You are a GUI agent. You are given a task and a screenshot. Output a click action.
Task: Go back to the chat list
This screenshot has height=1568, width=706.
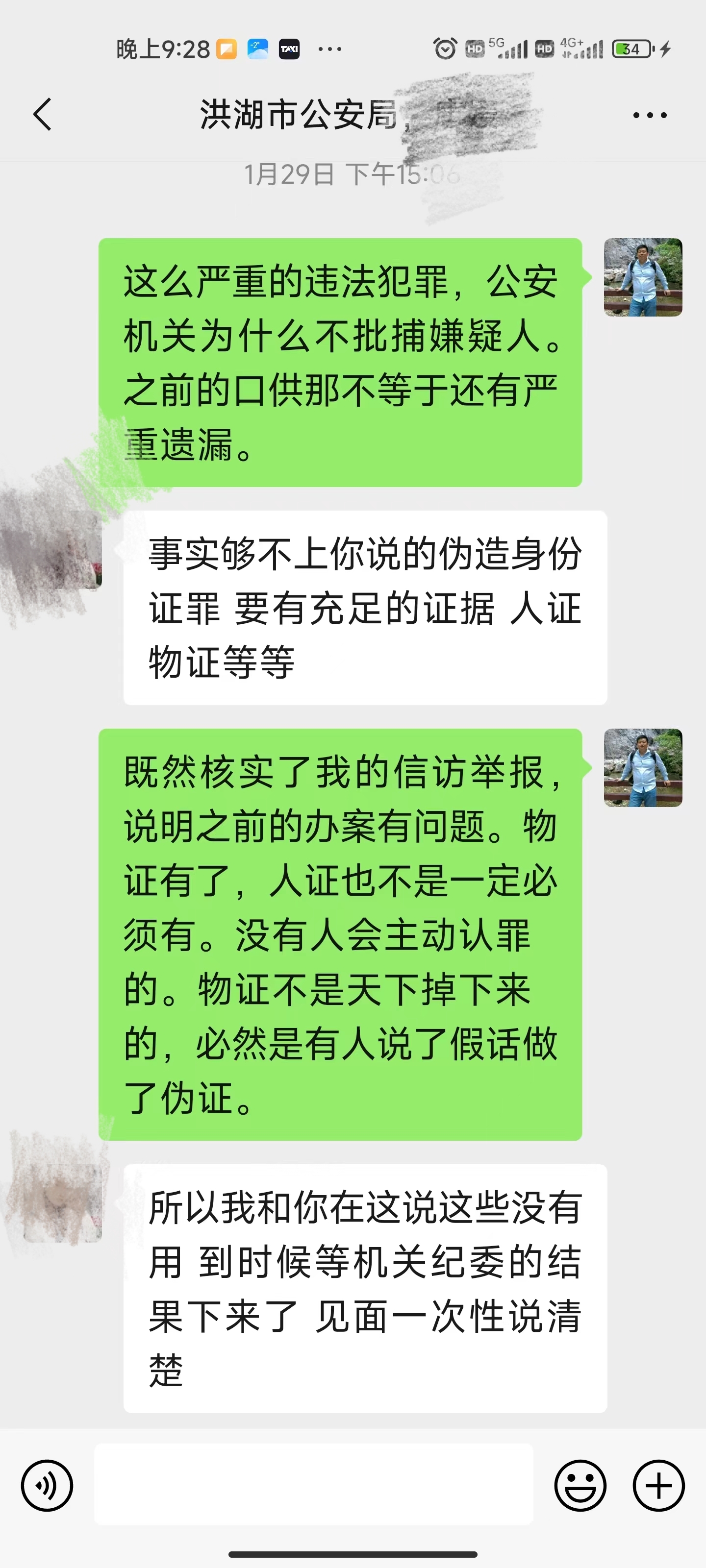point(43,115)
